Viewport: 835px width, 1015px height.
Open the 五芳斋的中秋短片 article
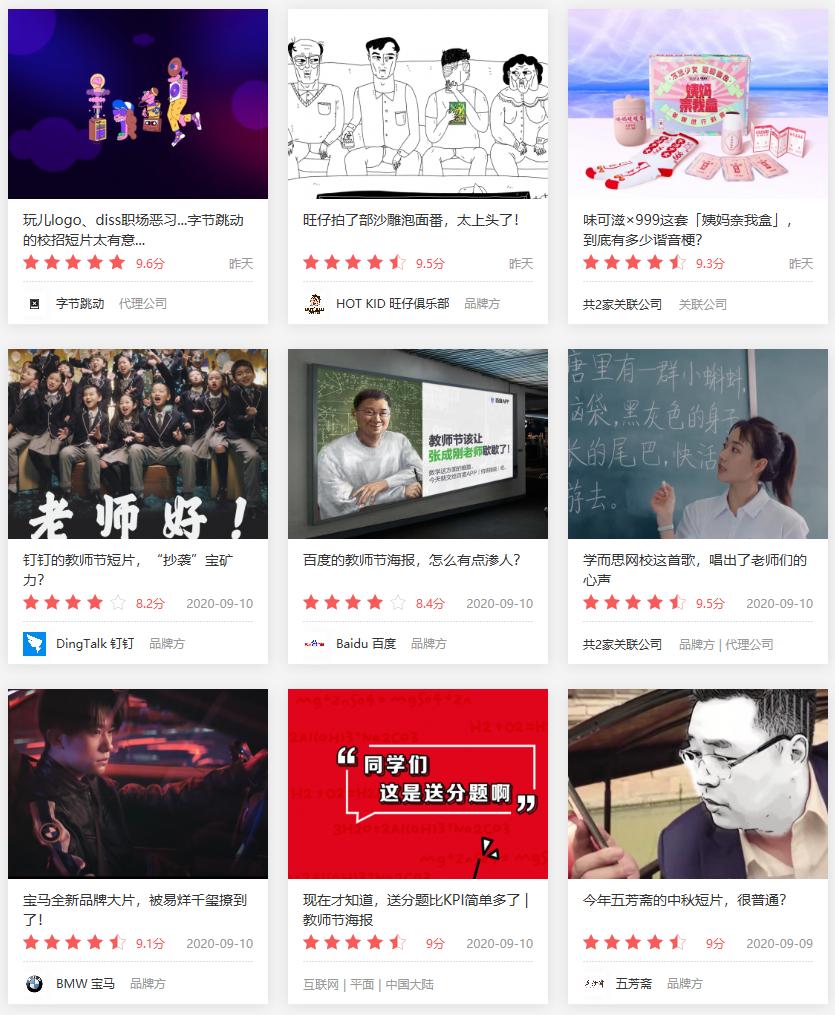(x=682, y=900)
